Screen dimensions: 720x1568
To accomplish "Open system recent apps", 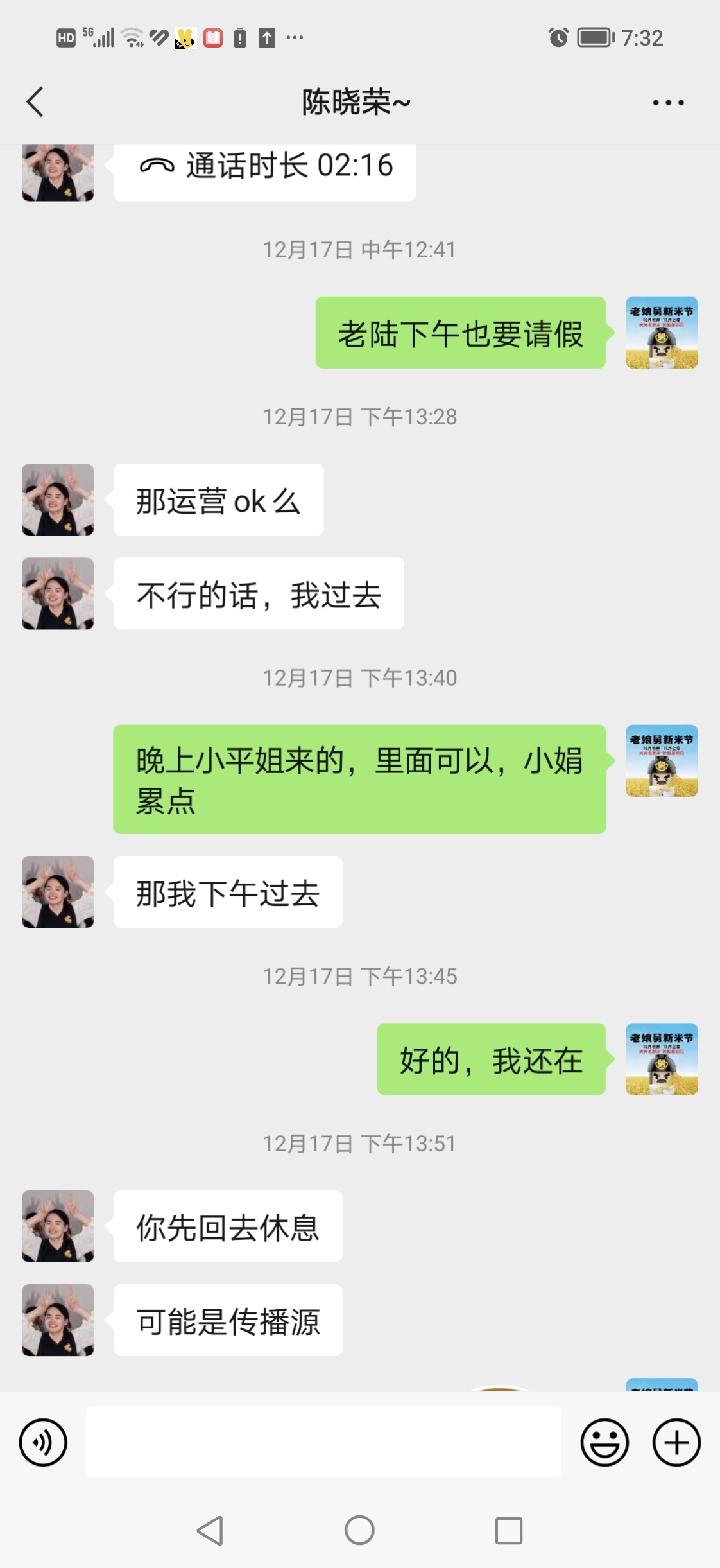I will 508,1530.
